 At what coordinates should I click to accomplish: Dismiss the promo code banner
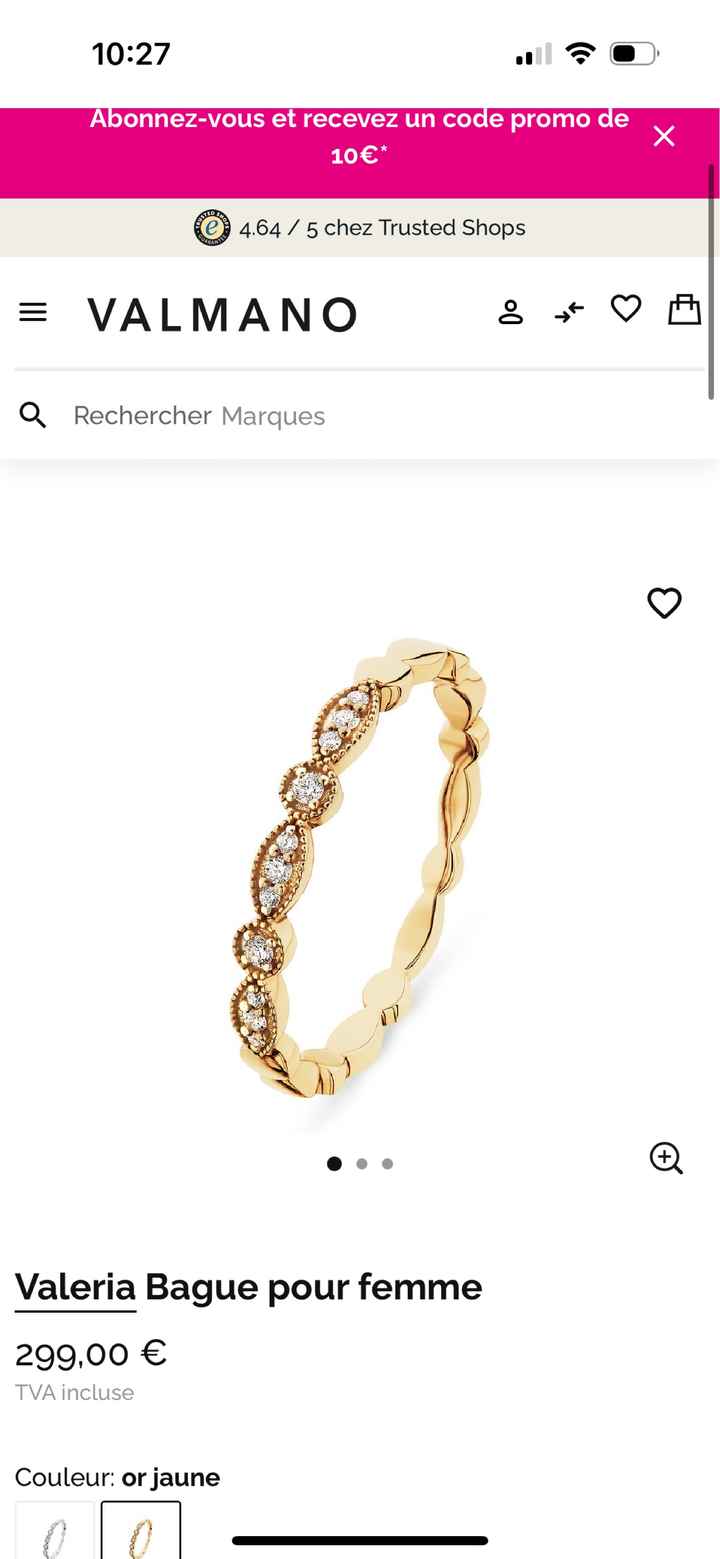pos(664,137)
